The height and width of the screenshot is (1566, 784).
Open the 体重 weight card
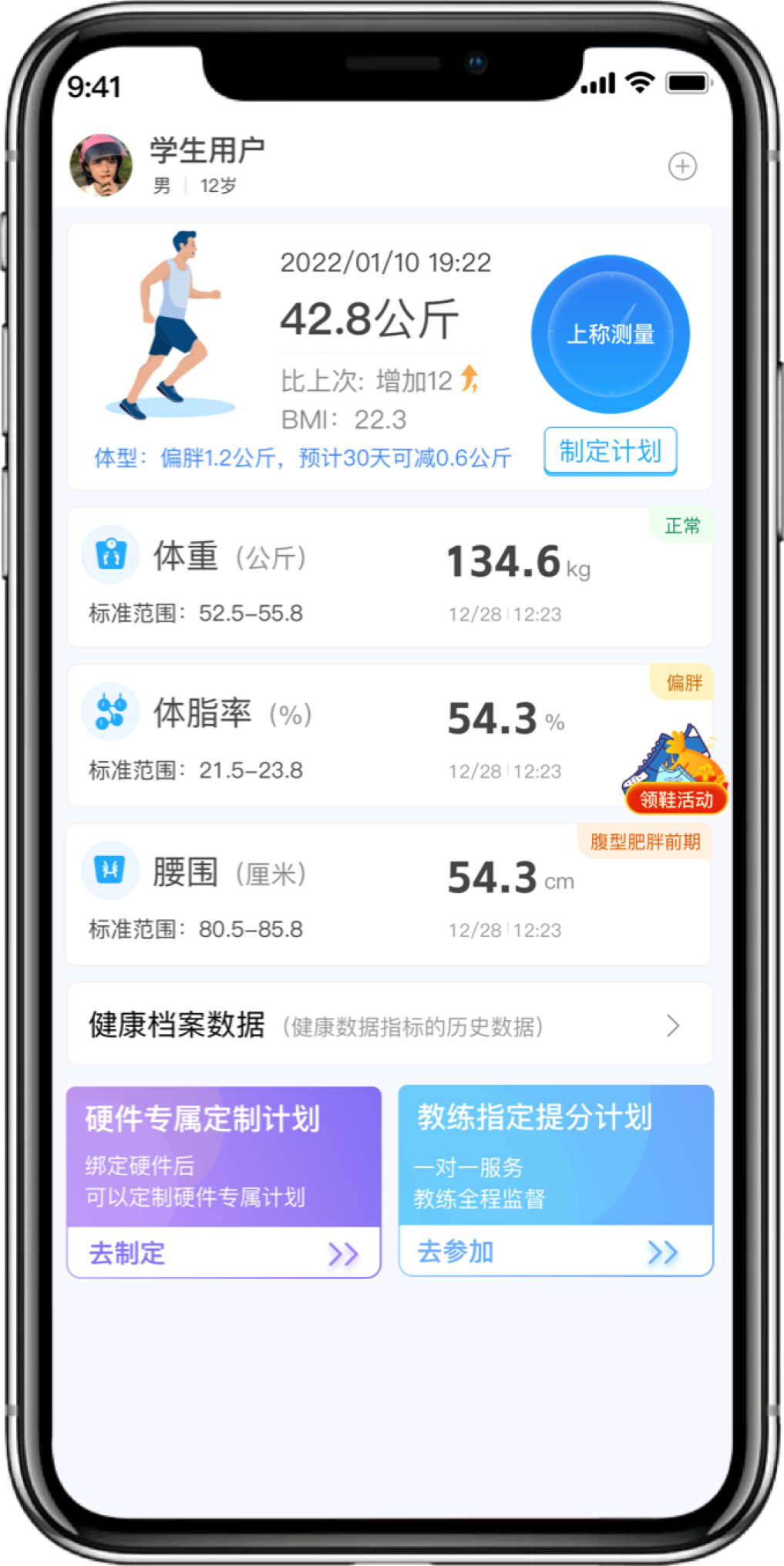coord(389,578)
